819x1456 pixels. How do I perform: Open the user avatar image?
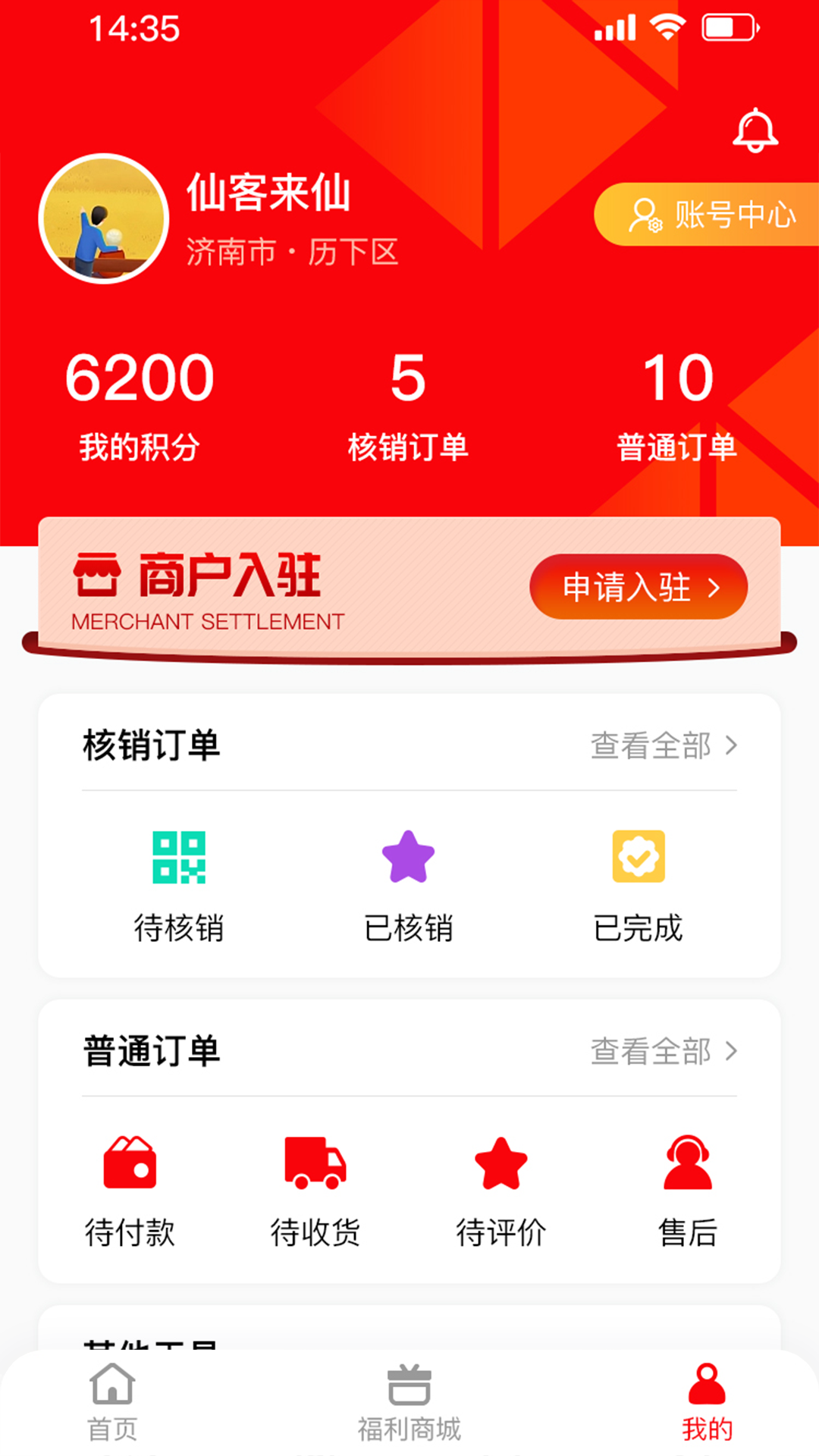(105, 218)
